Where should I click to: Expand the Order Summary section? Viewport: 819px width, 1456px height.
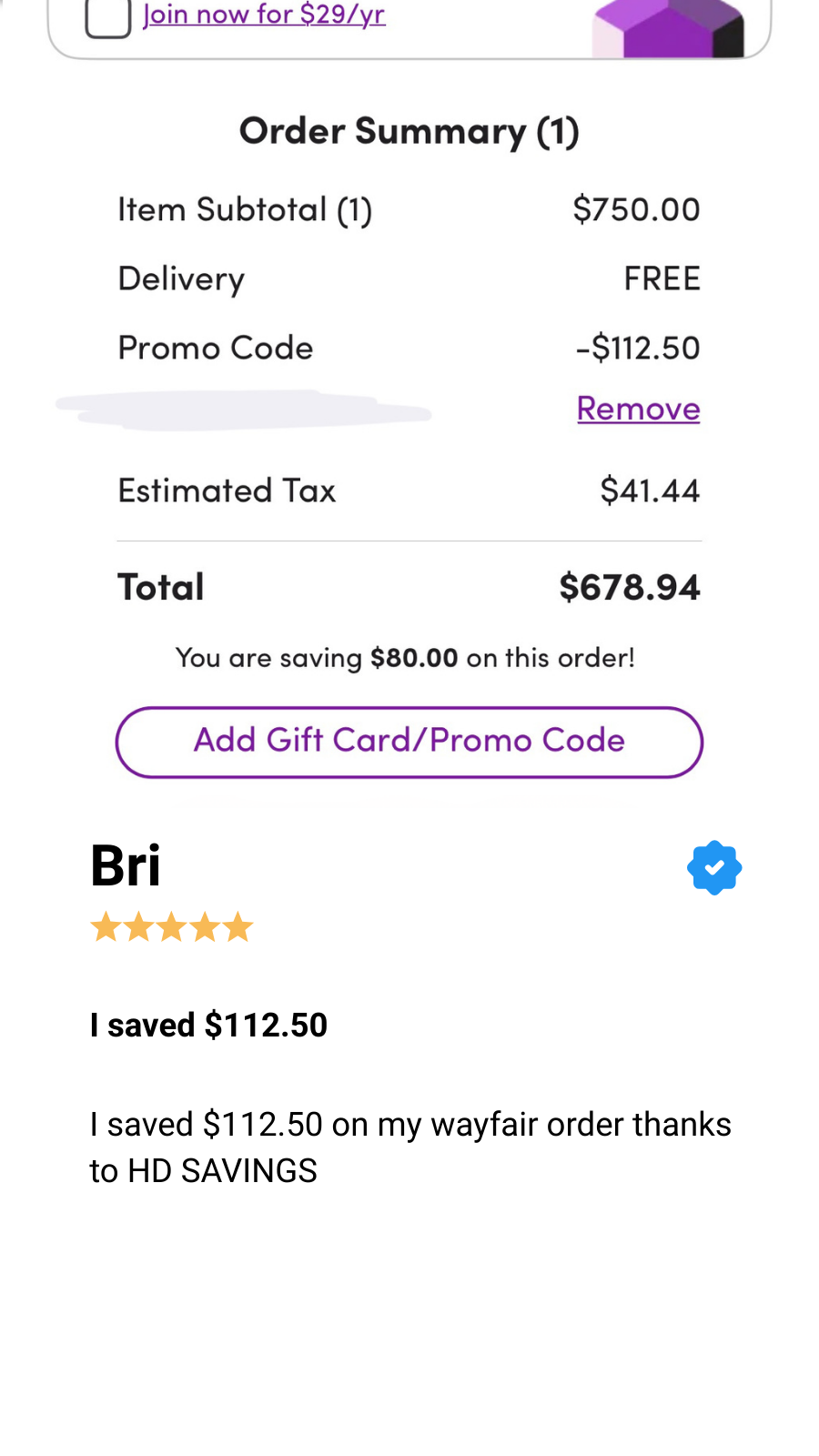(409, 130)
